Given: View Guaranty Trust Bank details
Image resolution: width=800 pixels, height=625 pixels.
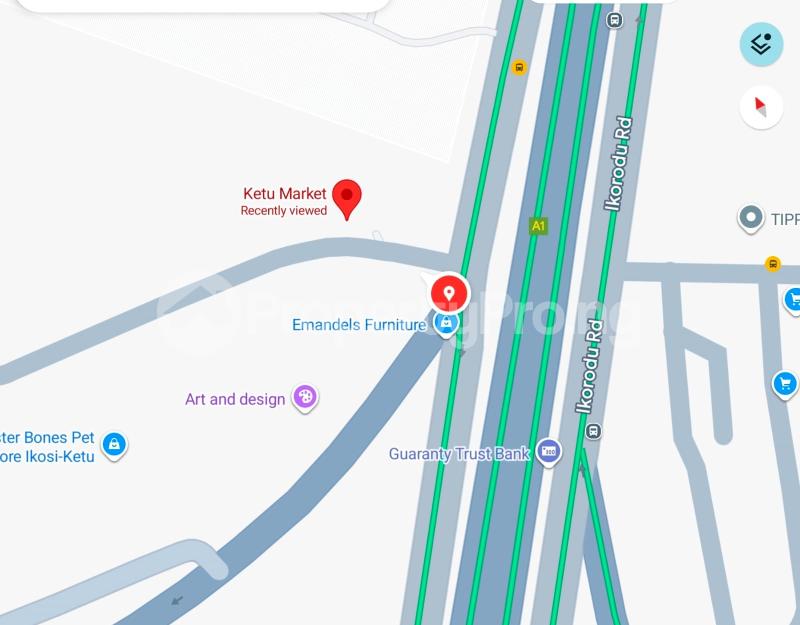Looking at the screenshot, I should [x=548, y=453].
